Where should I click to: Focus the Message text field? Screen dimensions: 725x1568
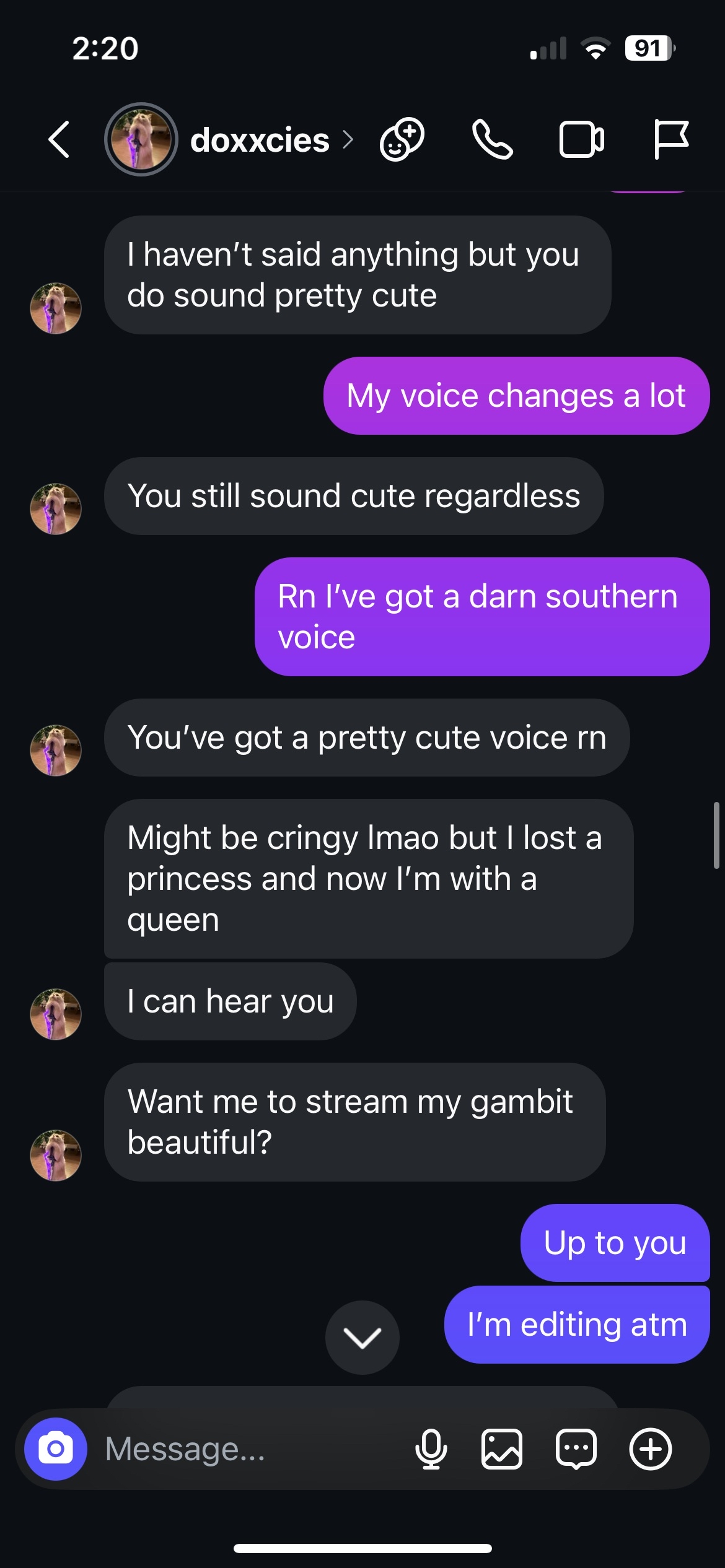(248, 1449)
